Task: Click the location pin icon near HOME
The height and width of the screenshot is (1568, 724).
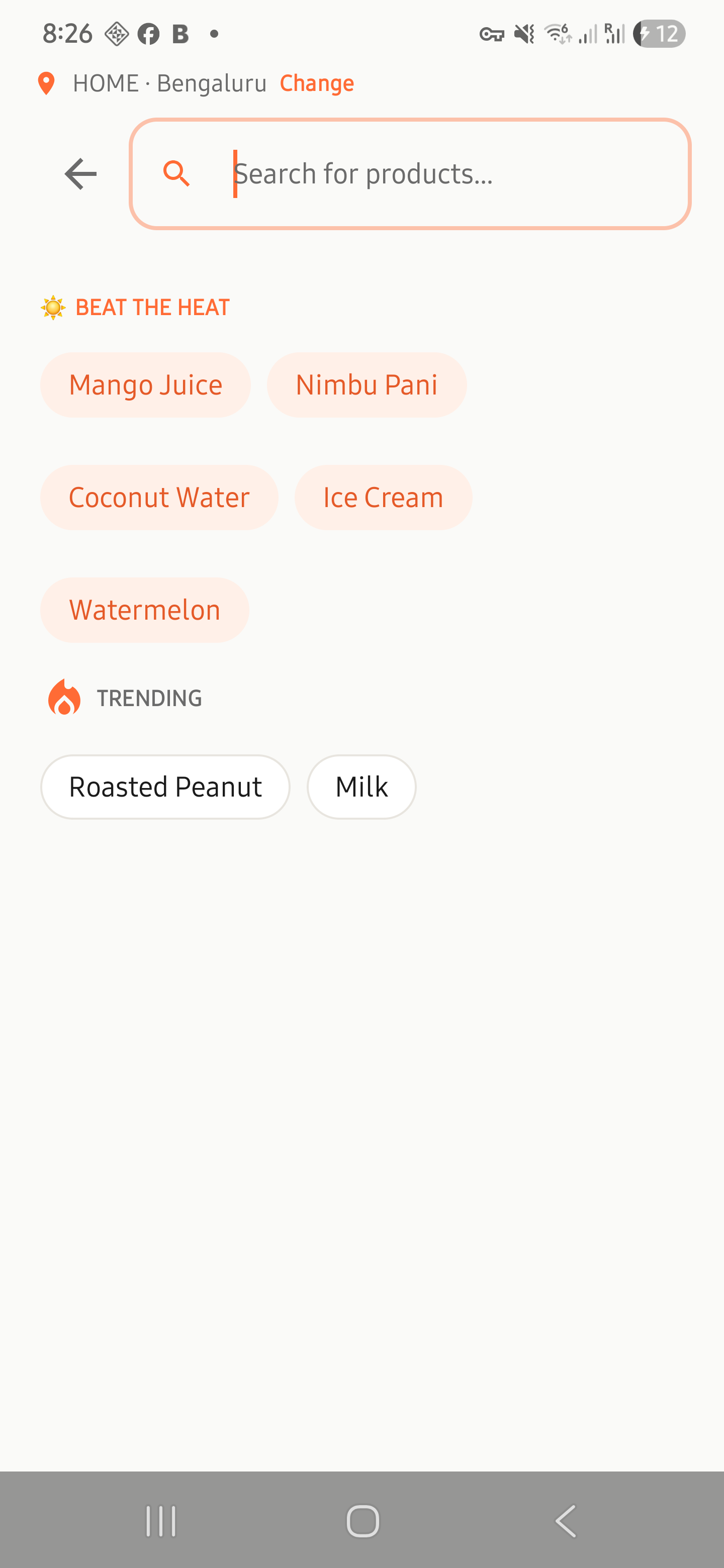Action: 46,83
